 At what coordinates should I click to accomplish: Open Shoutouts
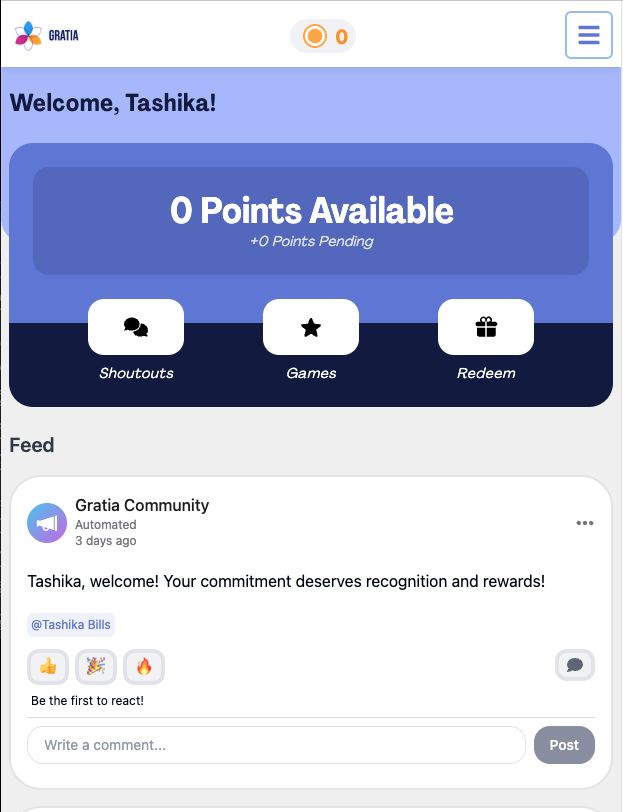136,327
